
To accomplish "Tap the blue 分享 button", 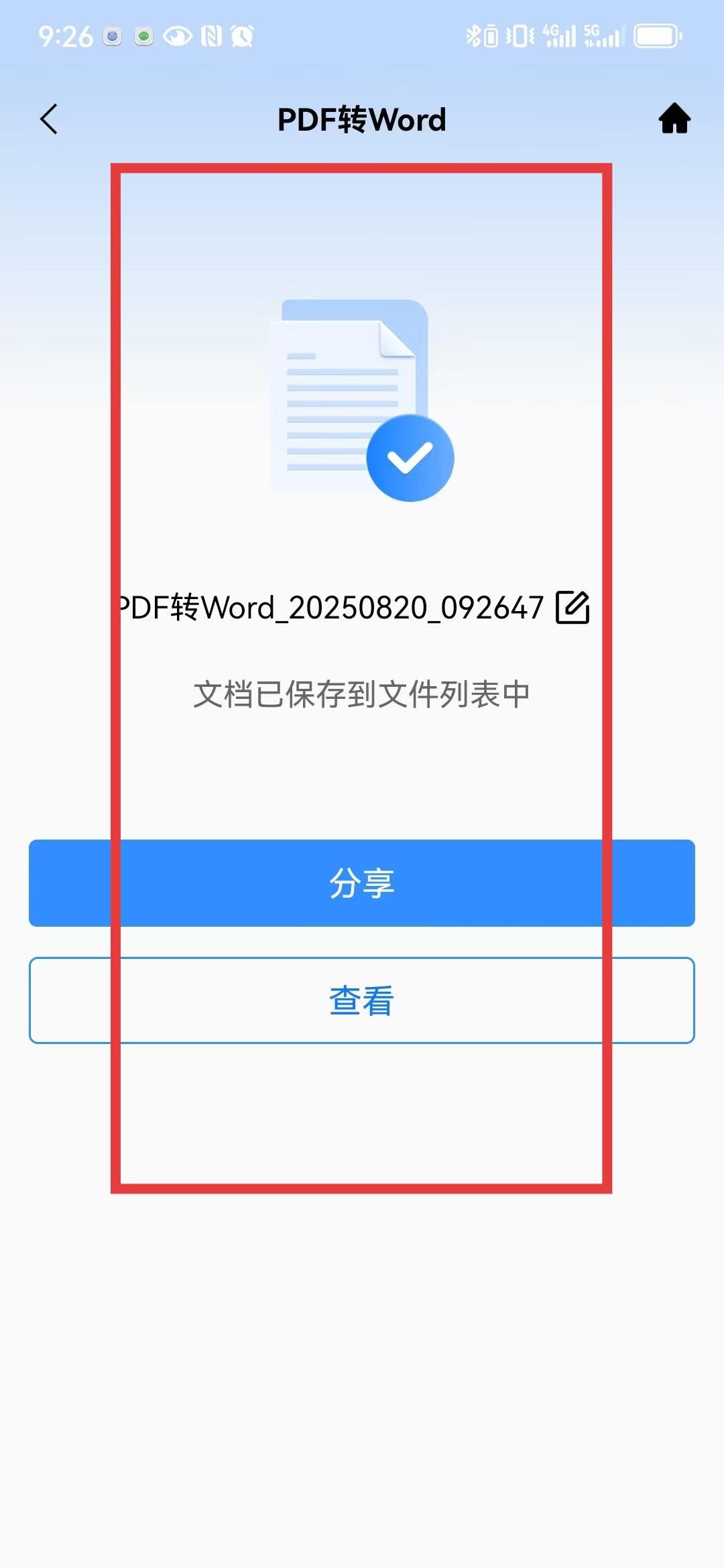I will click(x=362, y=883).
